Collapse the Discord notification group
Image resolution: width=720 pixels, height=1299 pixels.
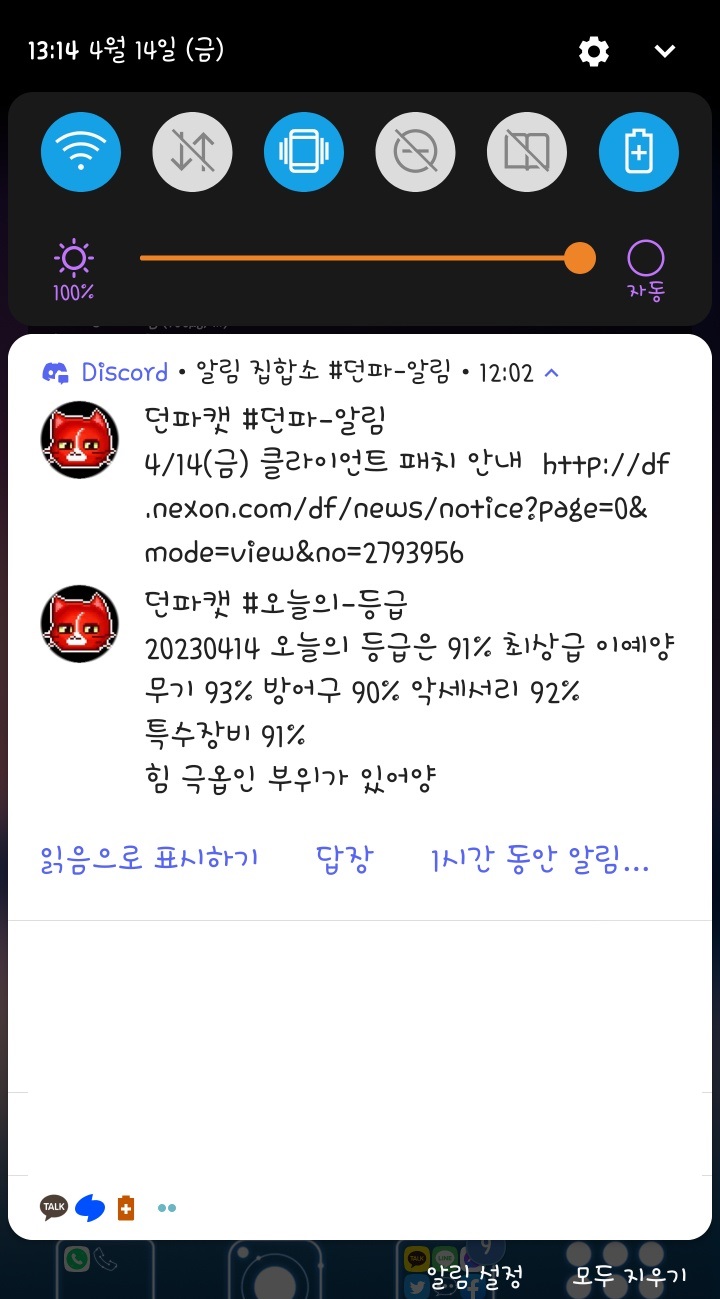click(551, 373)
